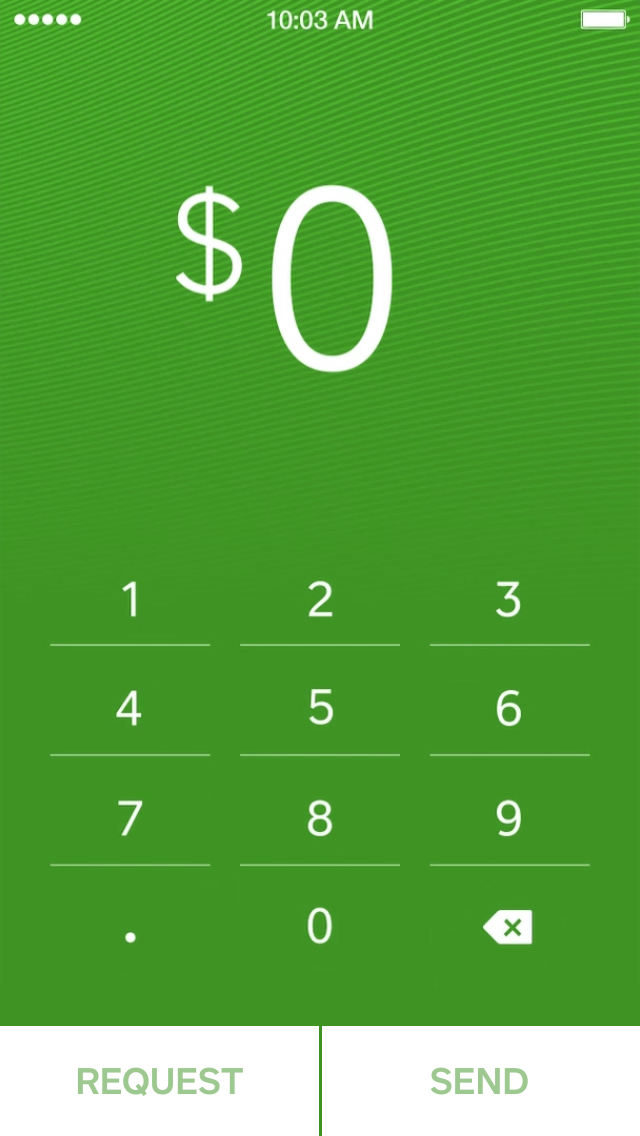
Task: Tap the Request button
Action: pos(159,1081)
